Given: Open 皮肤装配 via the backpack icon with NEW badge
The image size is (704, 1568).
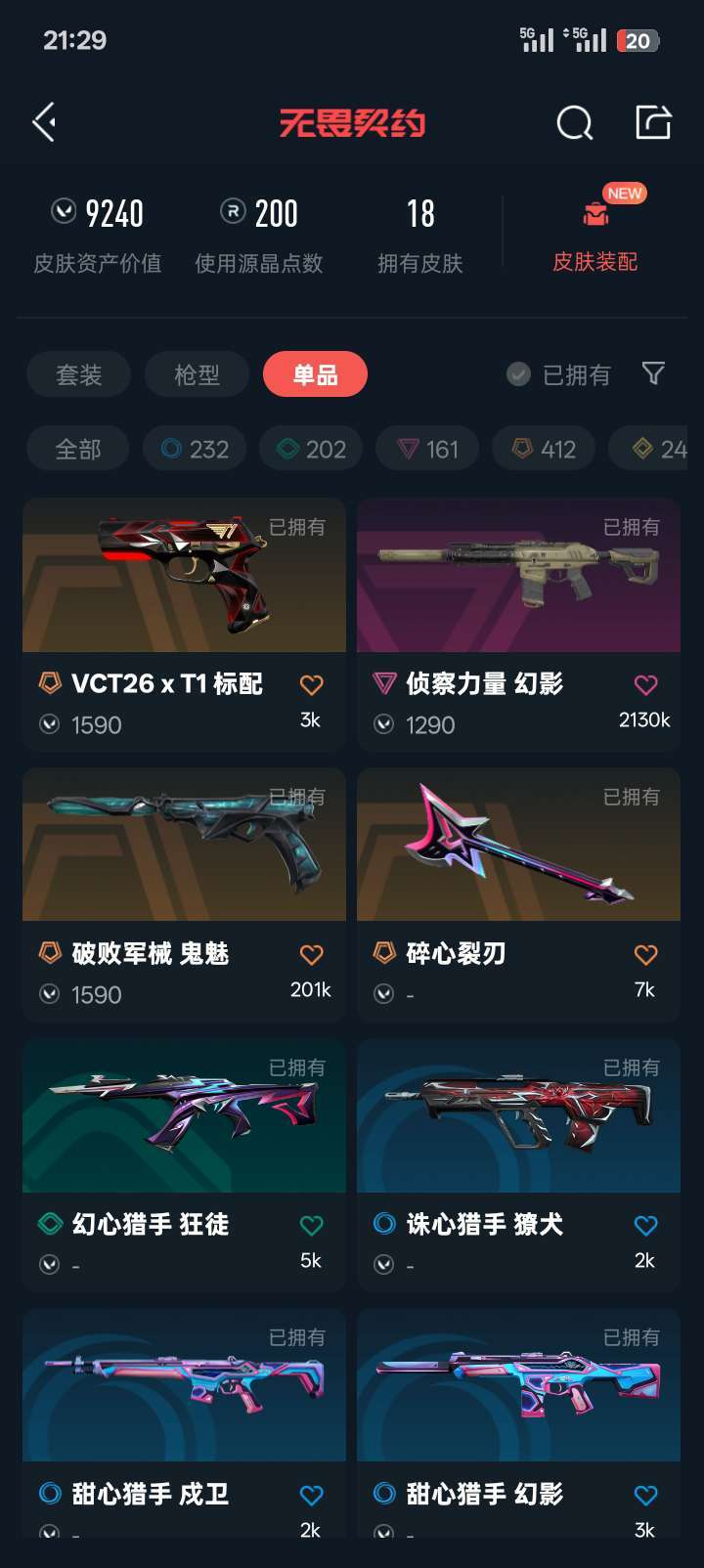Looking at the screenshot, I should tap(594, 213).
